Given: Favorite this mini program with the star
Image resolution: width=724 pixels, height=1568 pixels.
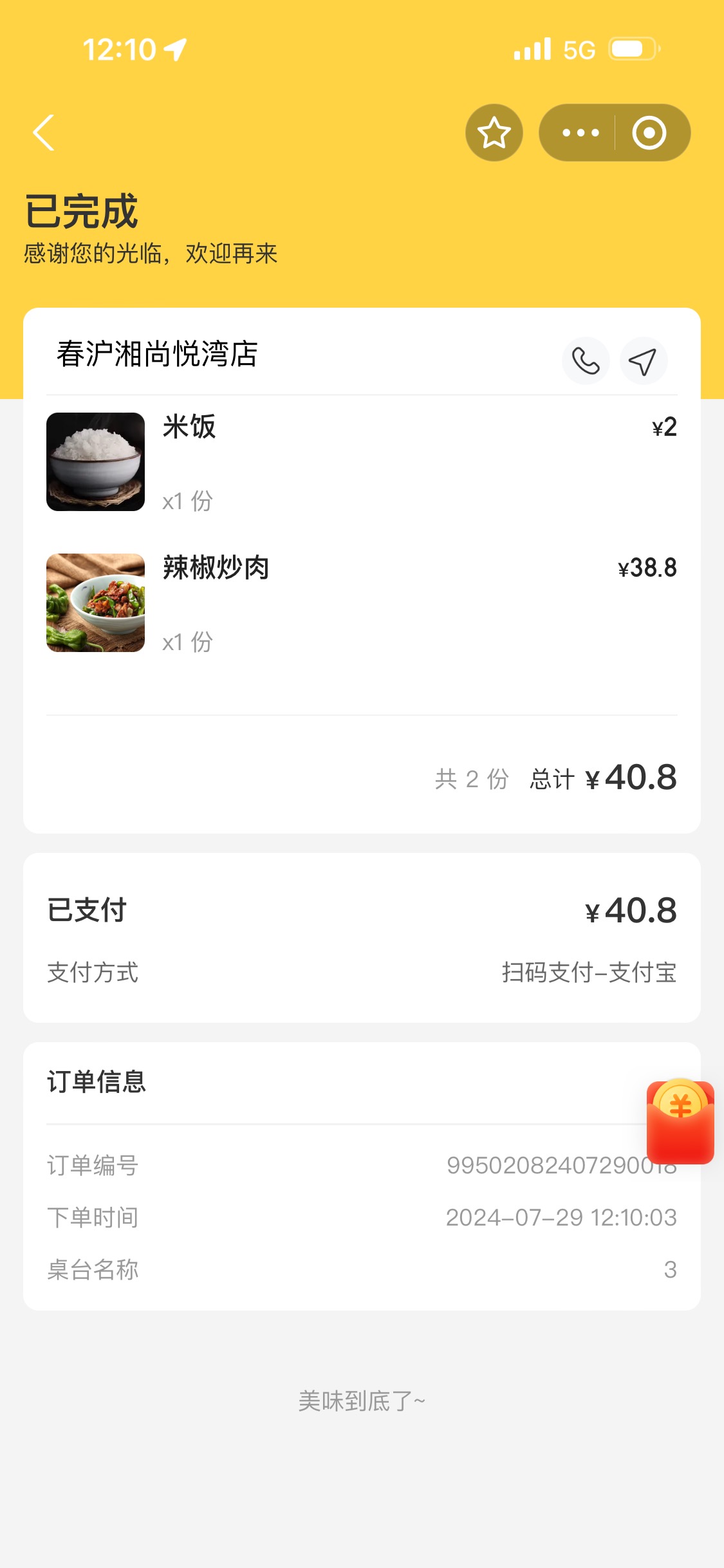Looking at the screenshot, I should click(x=494, y=133).
